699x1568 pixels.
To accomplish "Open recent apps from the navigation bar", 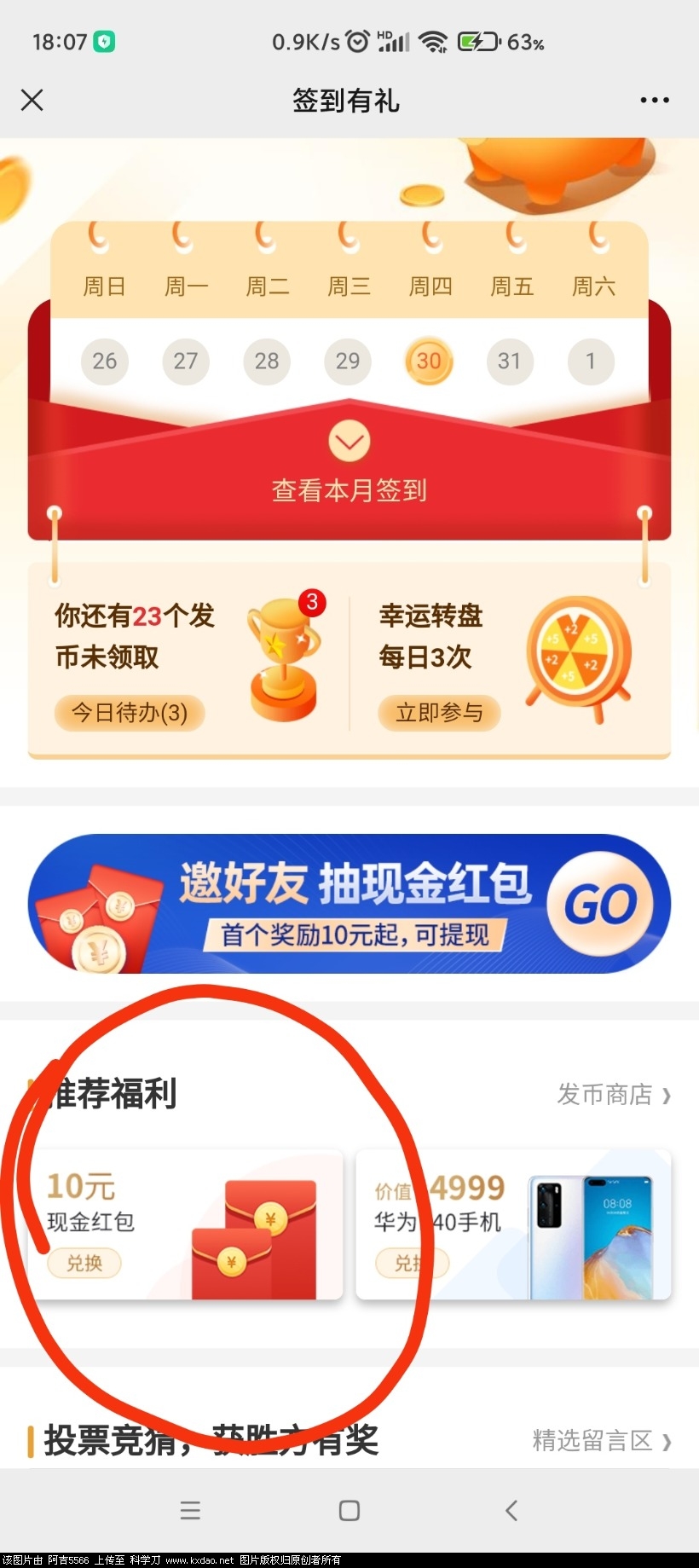I will [x=190, y=1510].
